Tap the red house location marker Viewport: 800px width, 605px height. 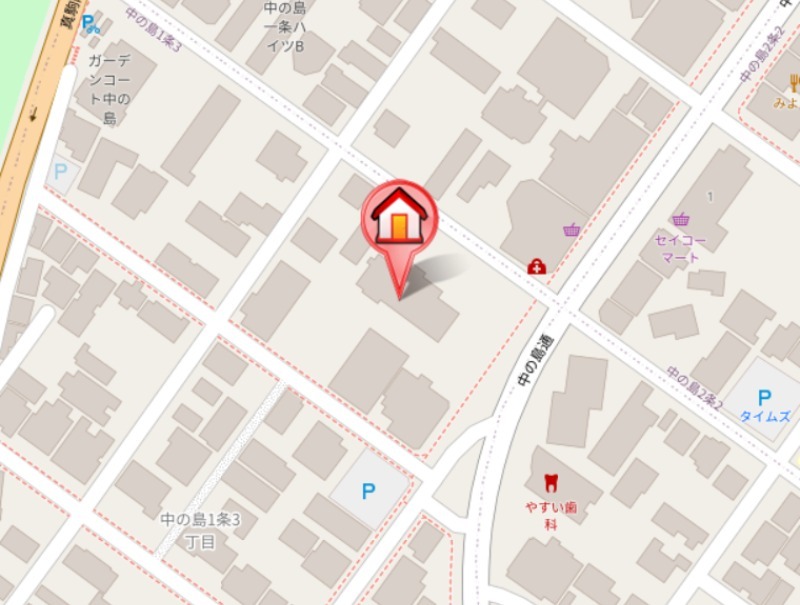click(400, 222)
